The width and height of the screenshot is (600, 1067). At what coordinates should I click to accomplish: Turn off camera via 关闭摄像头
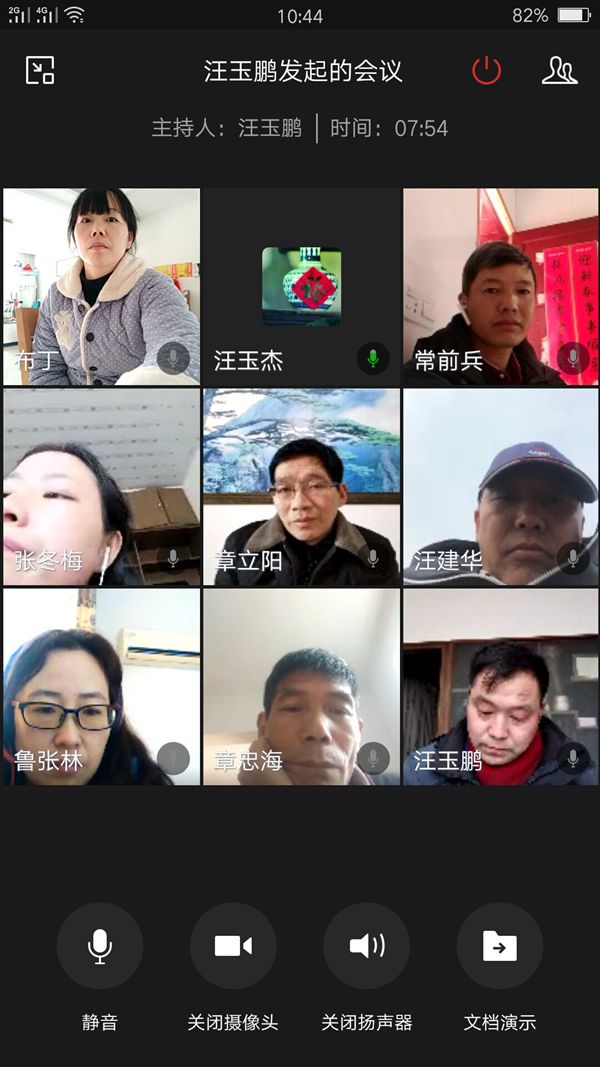pyautogui.click(x=233, y=946)
